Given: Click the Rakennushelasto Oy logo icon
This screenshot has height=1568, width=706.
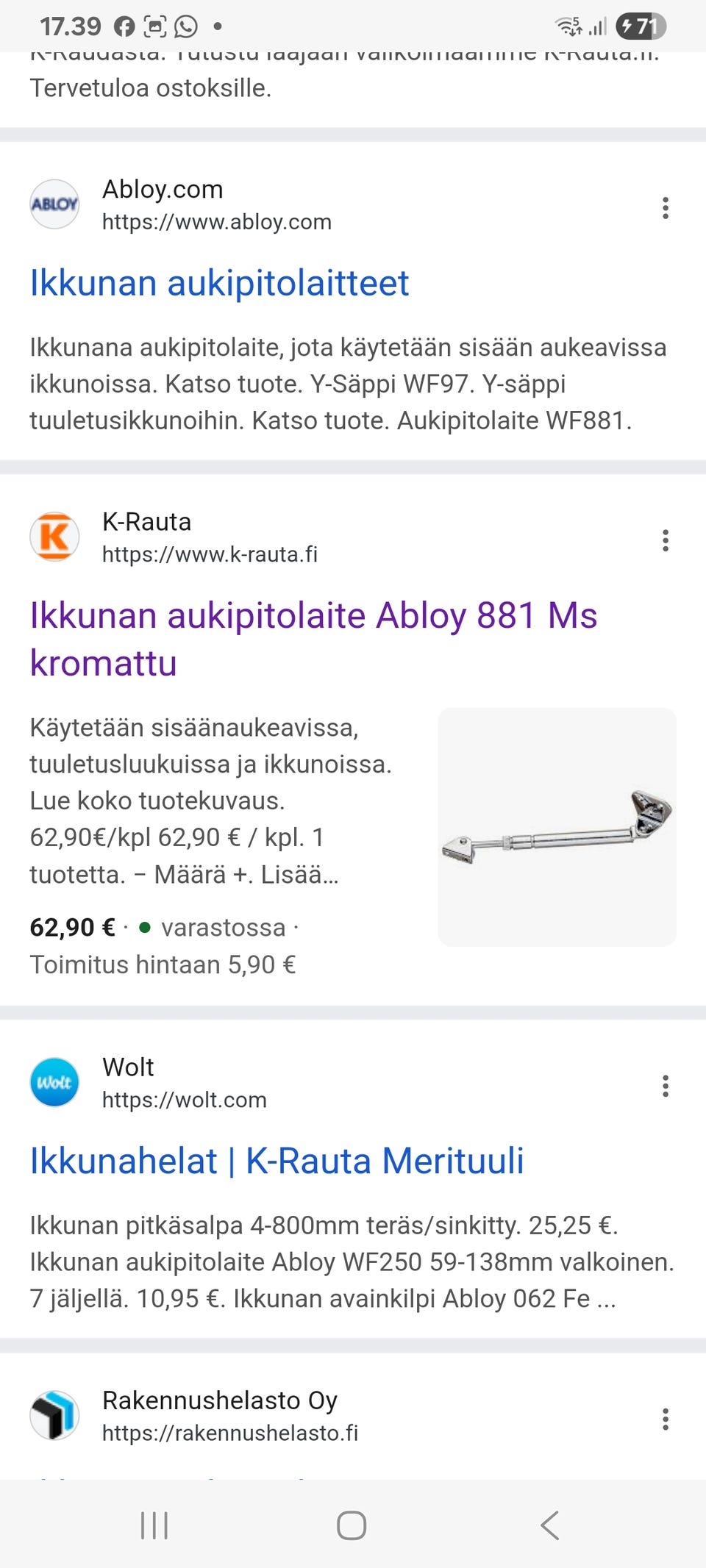Looking at the screenshot, I should click(54, 1414).
